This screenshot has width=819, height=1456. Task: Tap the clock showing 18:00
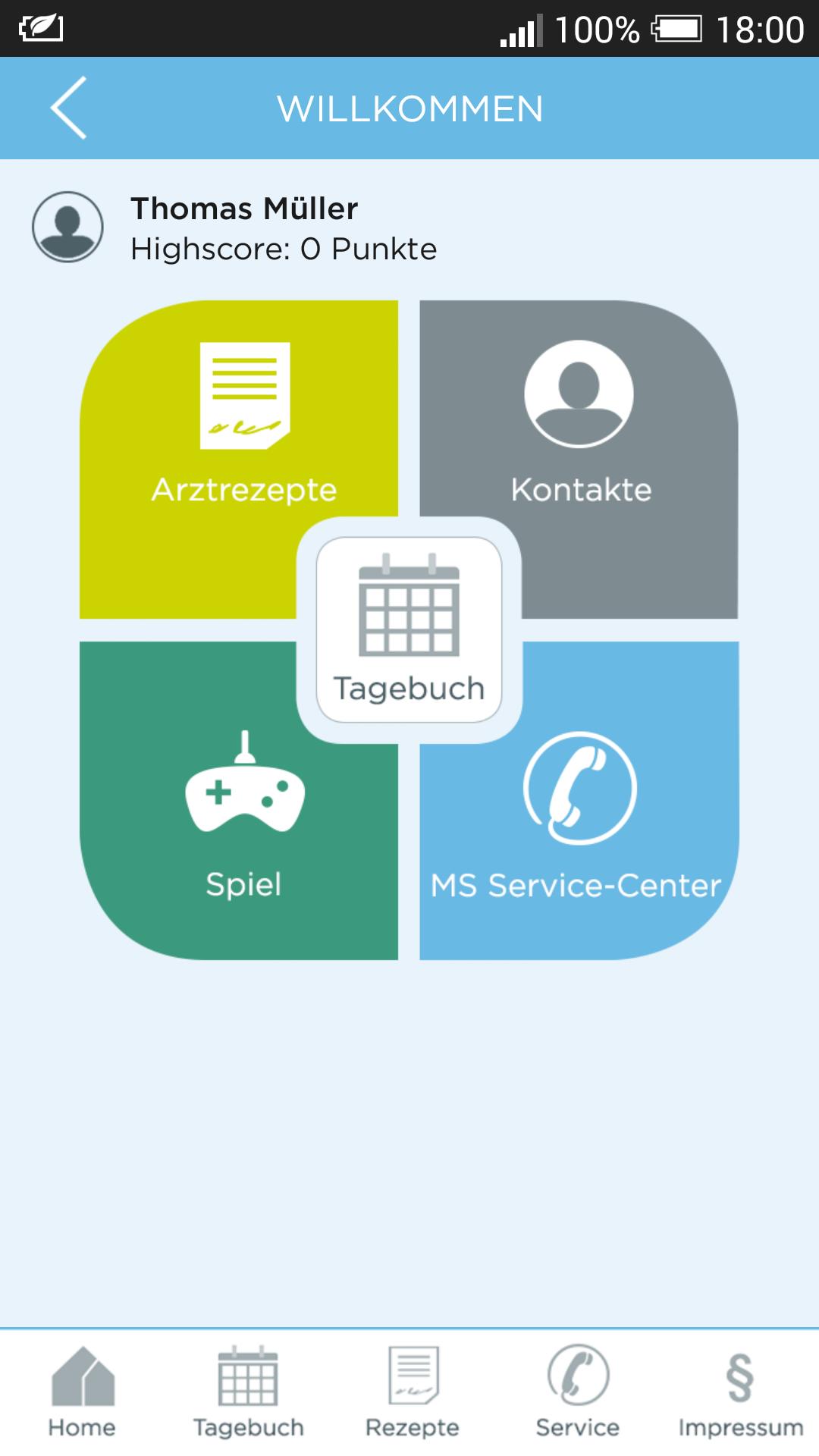(758, 30)
